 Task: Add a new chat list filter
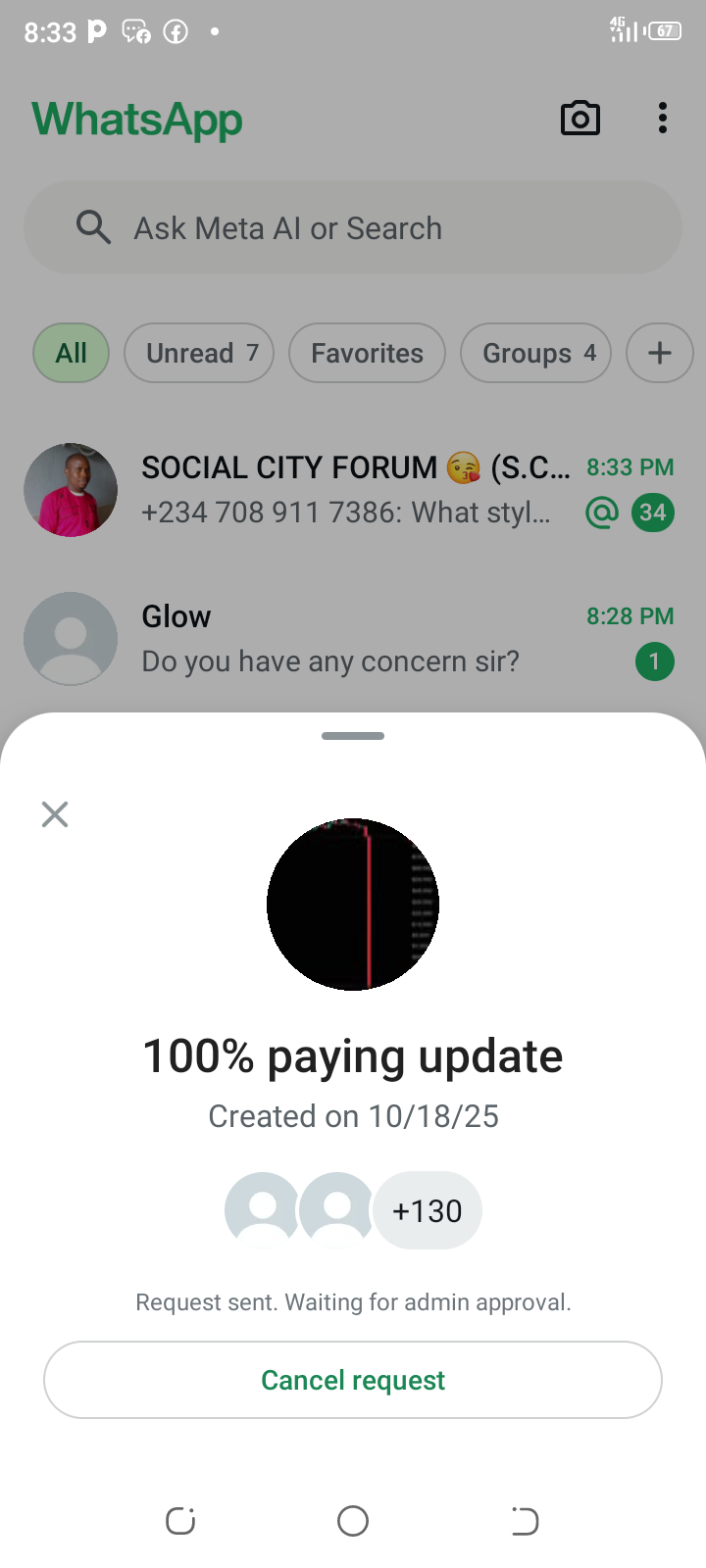coord(659,353)
